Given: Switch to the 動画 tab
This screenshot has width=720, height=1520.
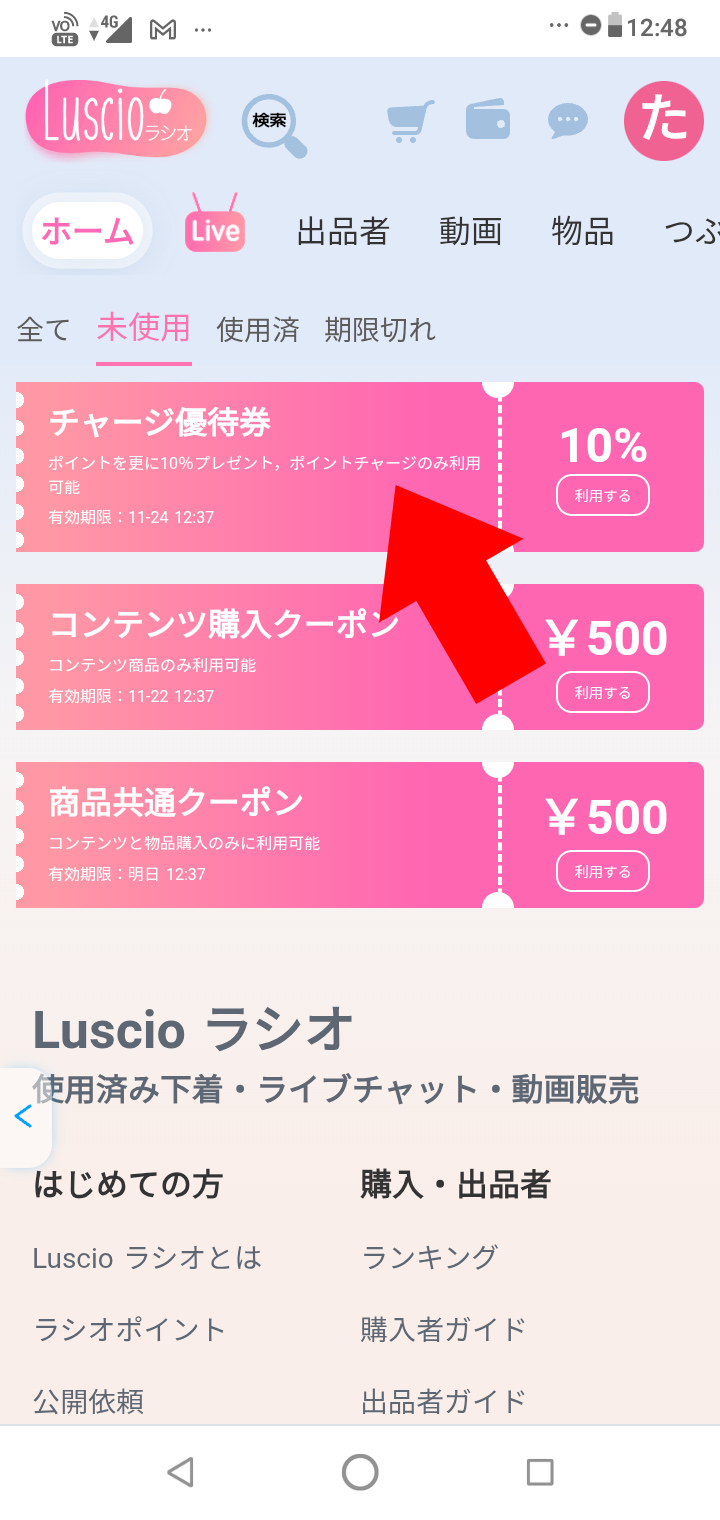Looking at the screenshot, I should [x=470, y=231].
